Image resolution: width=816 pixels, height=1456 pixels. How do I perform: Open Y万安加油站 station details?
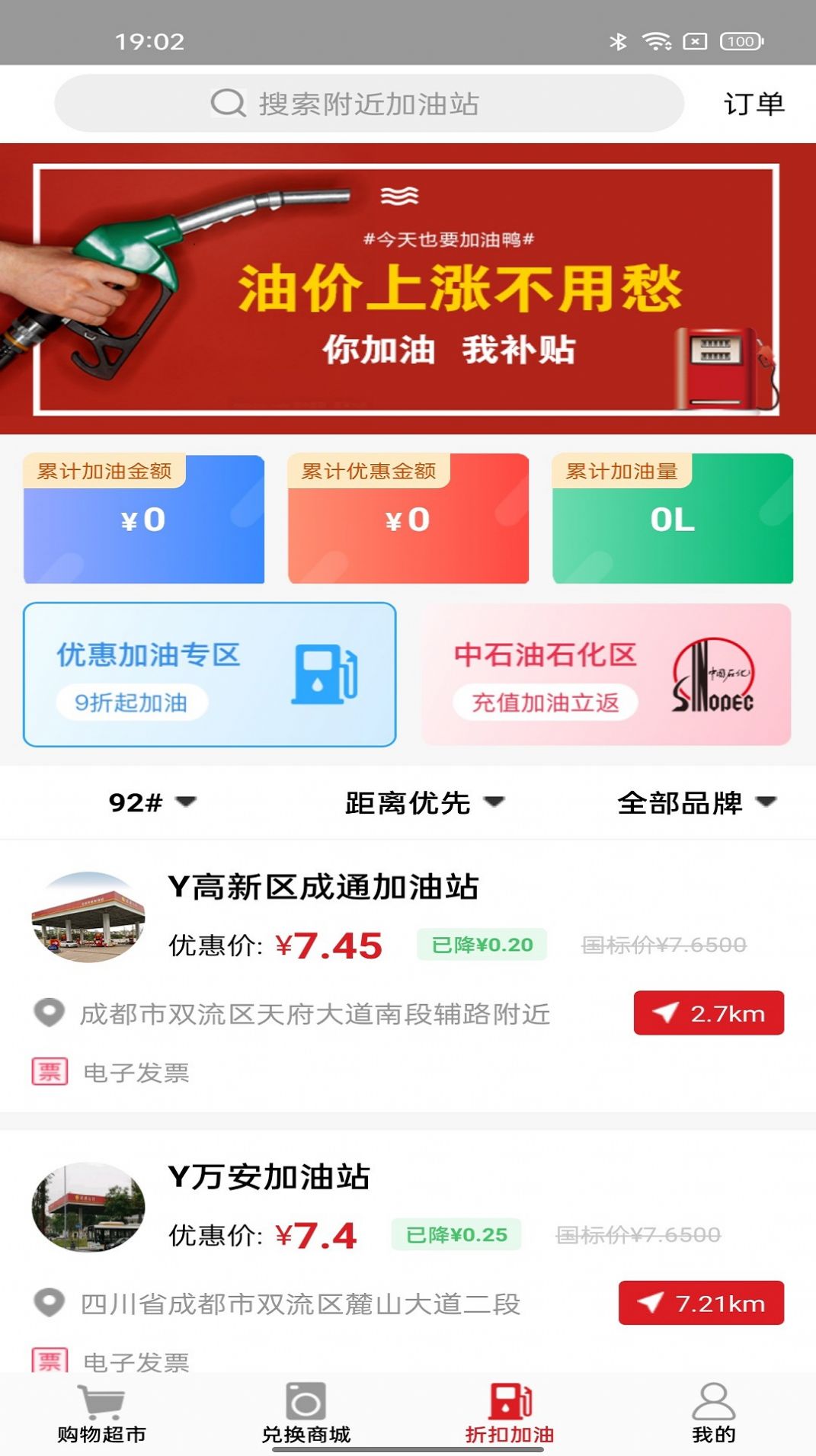click(268, 1177)
